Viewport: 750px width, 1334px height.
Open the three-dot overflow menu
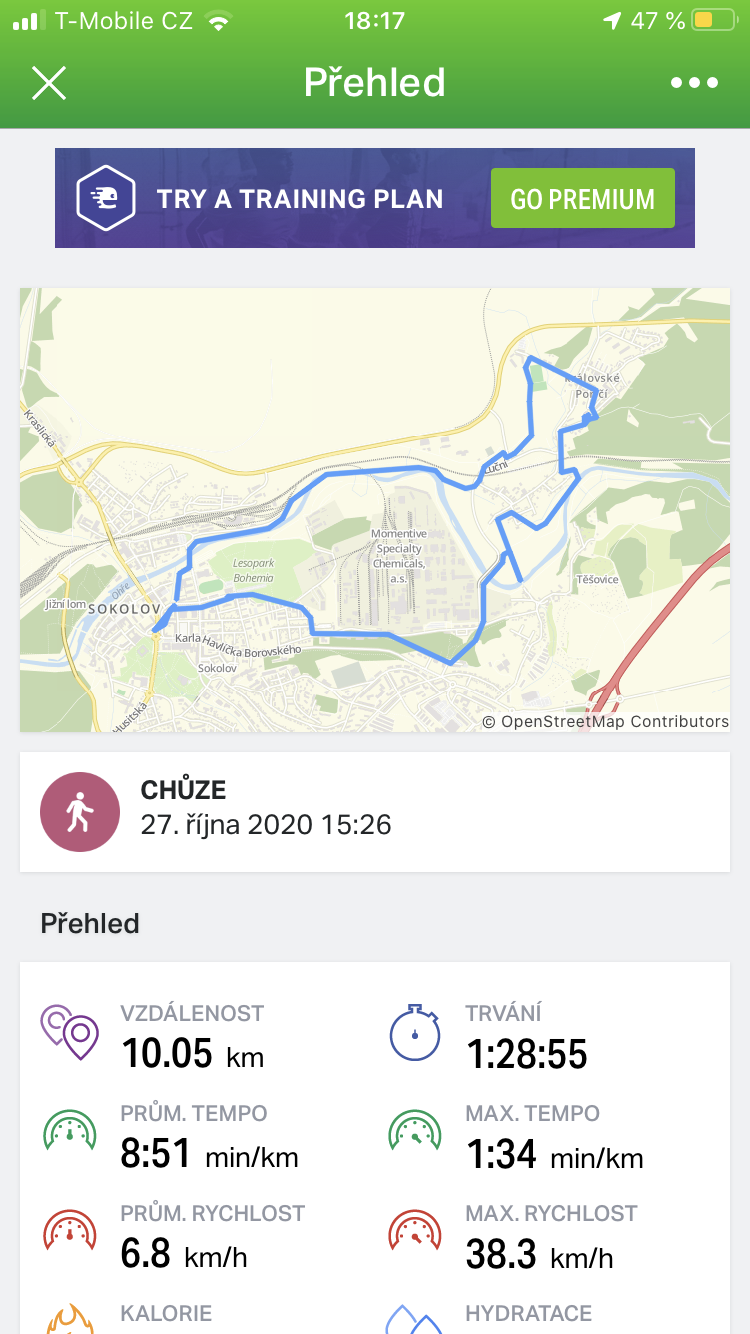(694, 83)
